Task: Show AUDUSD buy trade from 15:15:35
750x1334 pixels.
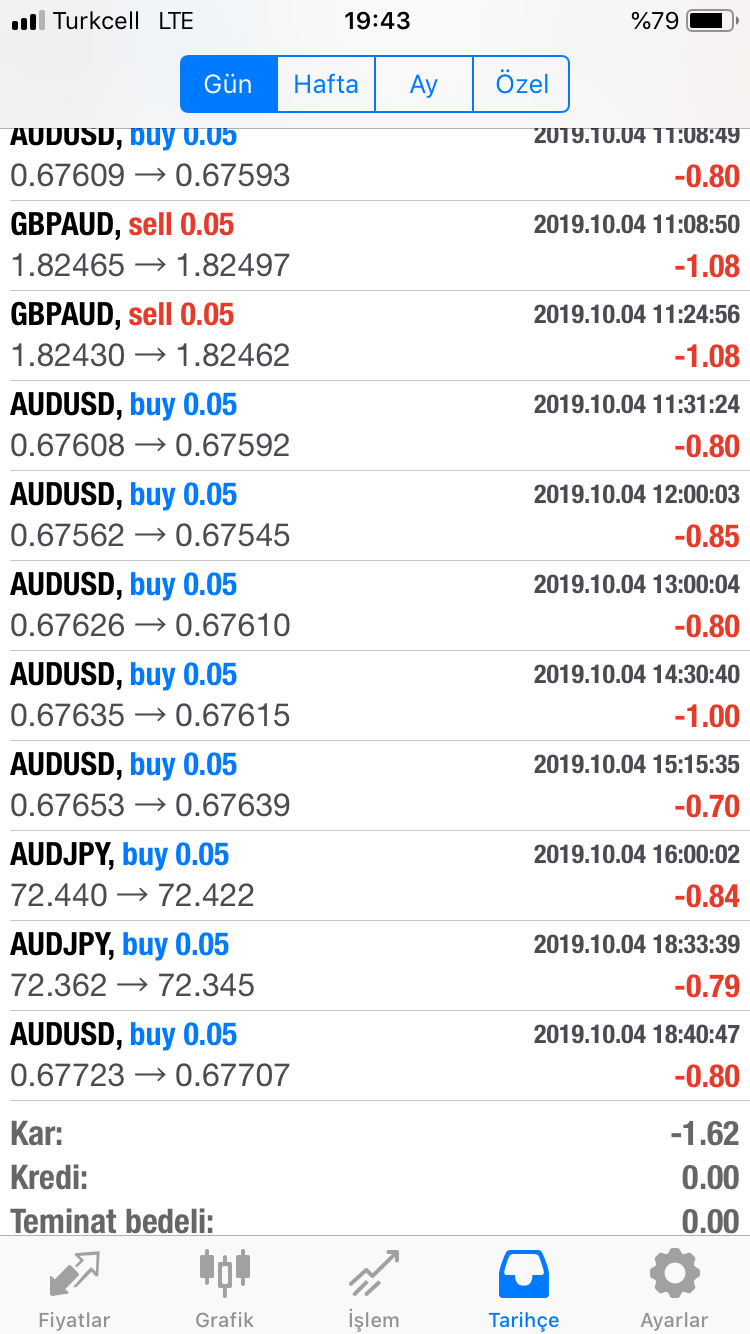Action: tap(375, 786)
